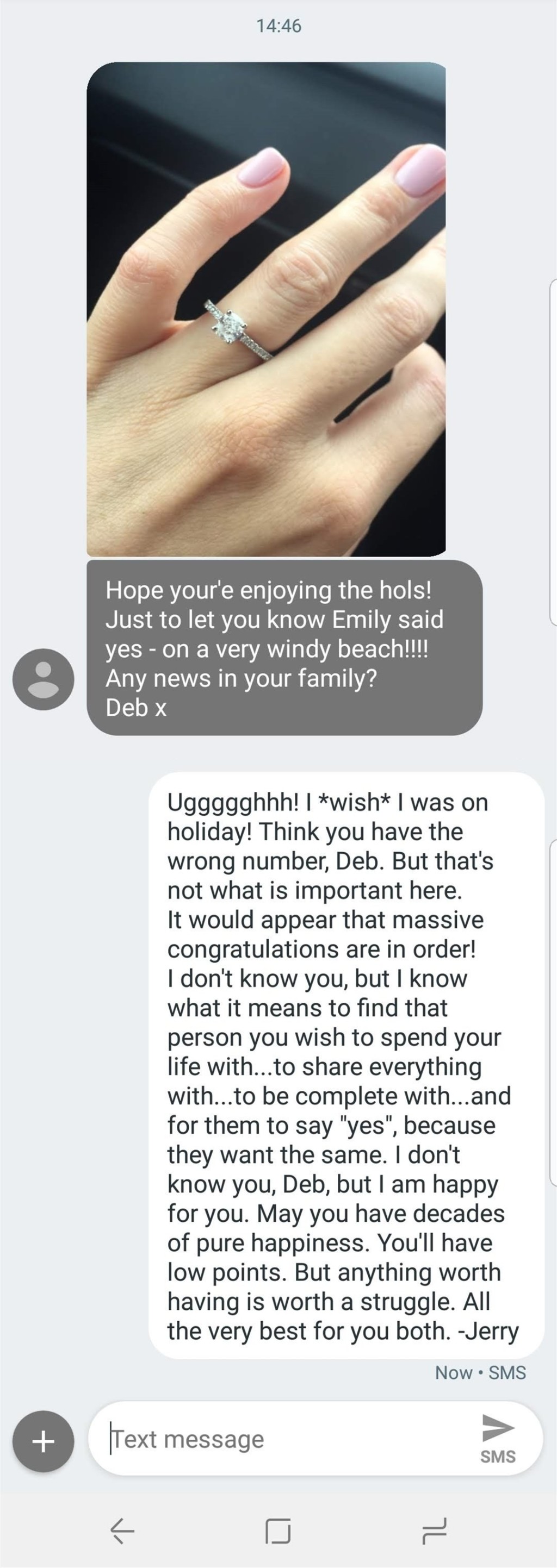The image size is (557, 1568).
Task: Tap Deb's contact avatar icon
Action: [44, 679]
